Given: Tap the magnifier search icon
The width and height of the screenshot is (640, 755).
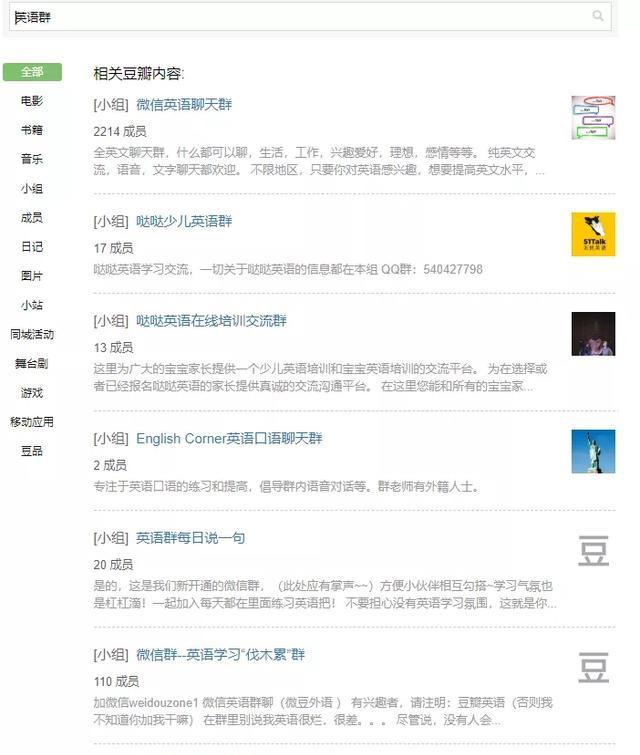Looking at the screenshot, I should coord(598,16).
